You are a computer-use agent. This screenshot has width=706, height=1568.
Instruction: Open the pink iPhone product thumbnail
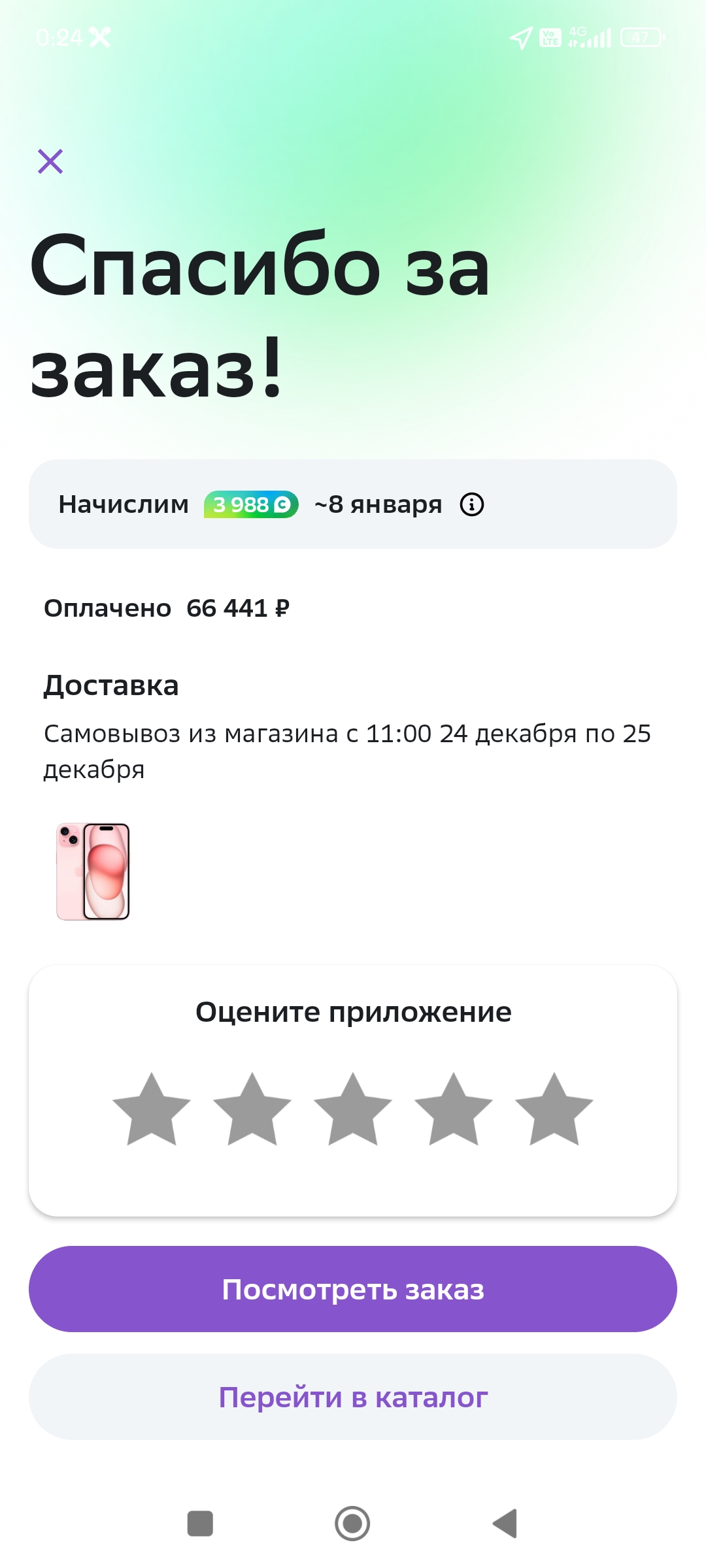pyautogui.click(x=93, y=872)
